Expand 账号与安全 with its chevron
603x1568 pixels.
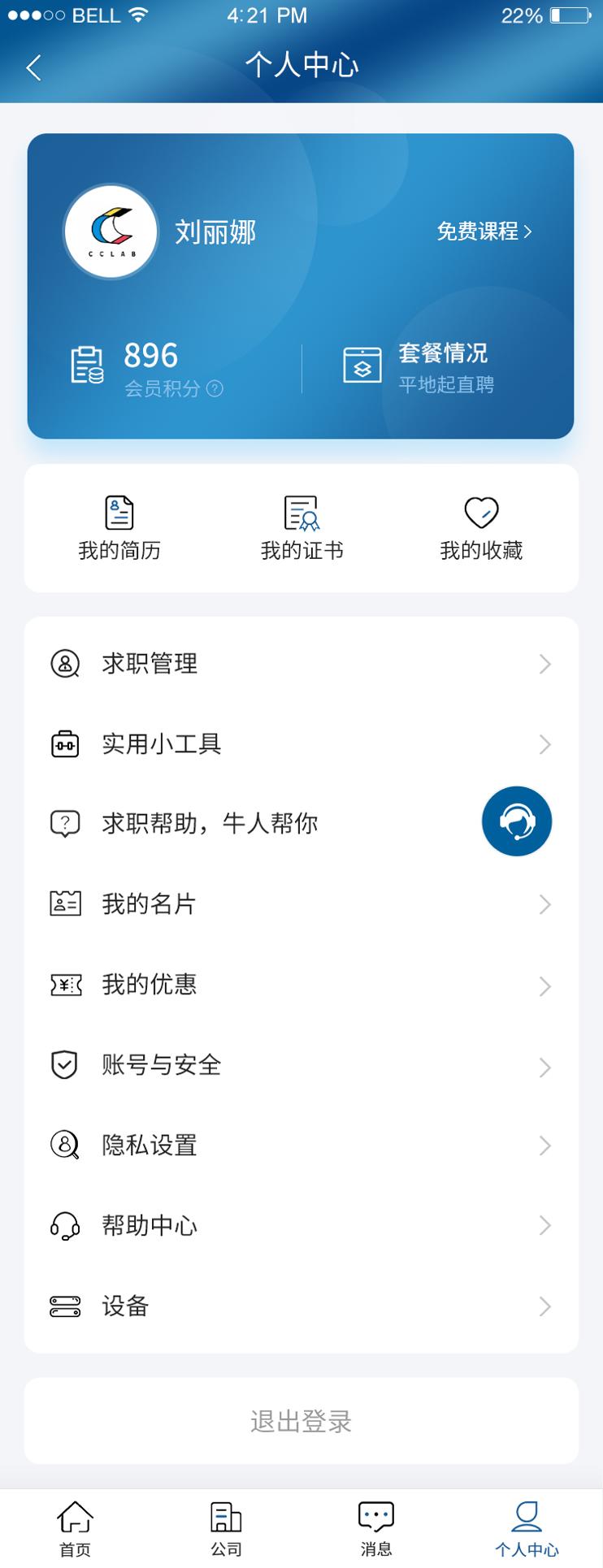pos(544,1067)
